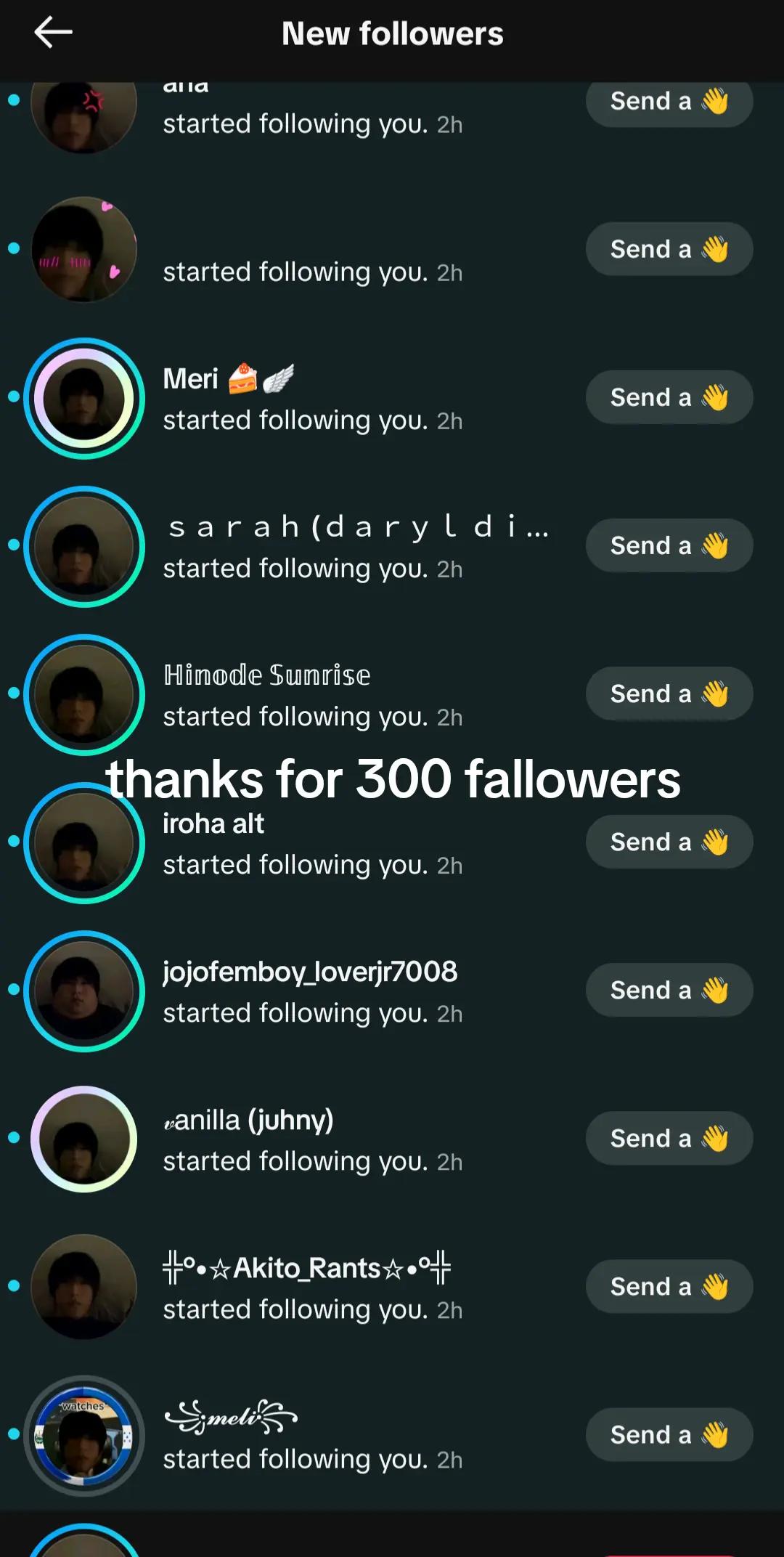This screenshot has height=1557, width=784.
Task: Go back from New followers
Action: (x=53, y=33)
